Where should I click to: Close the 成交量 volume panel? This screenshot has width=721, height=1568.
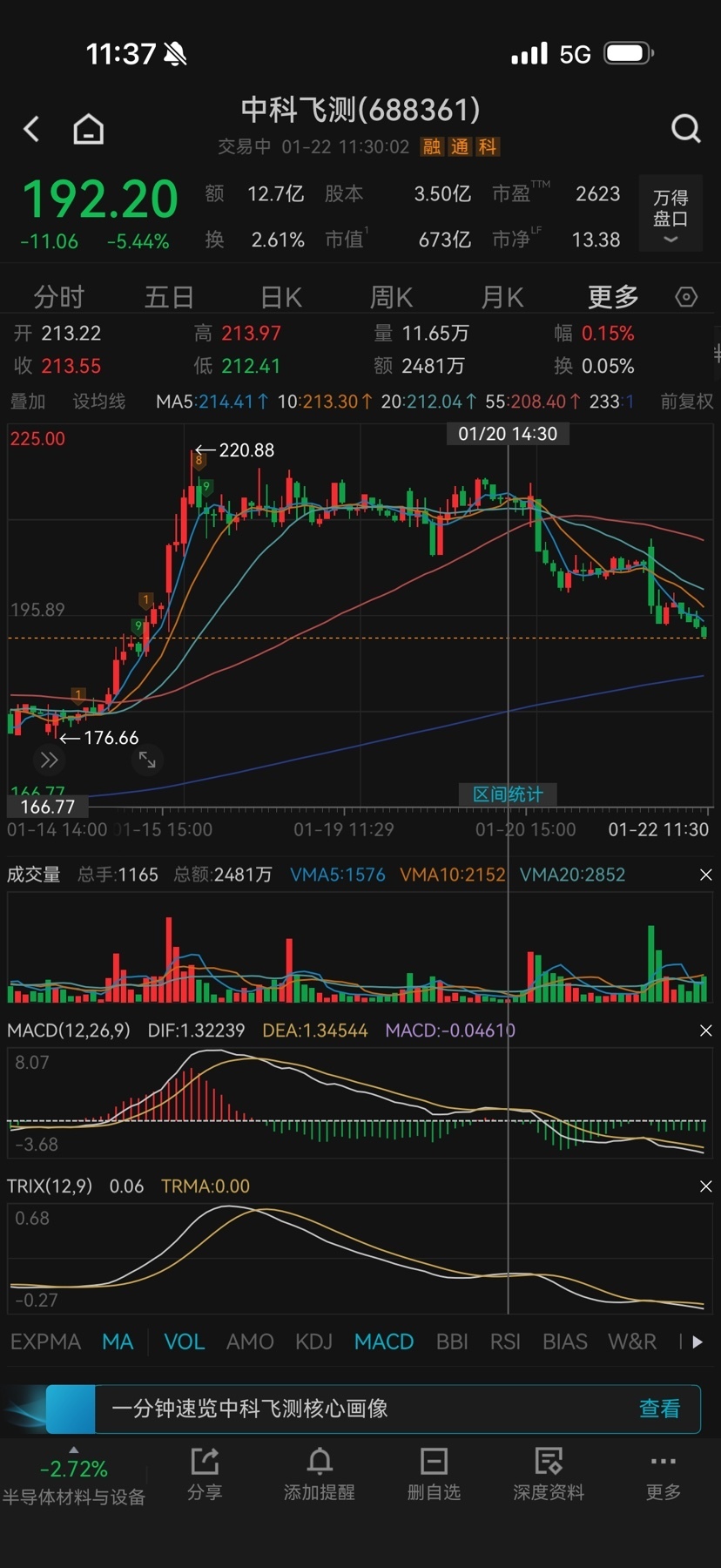coord(705,875)
